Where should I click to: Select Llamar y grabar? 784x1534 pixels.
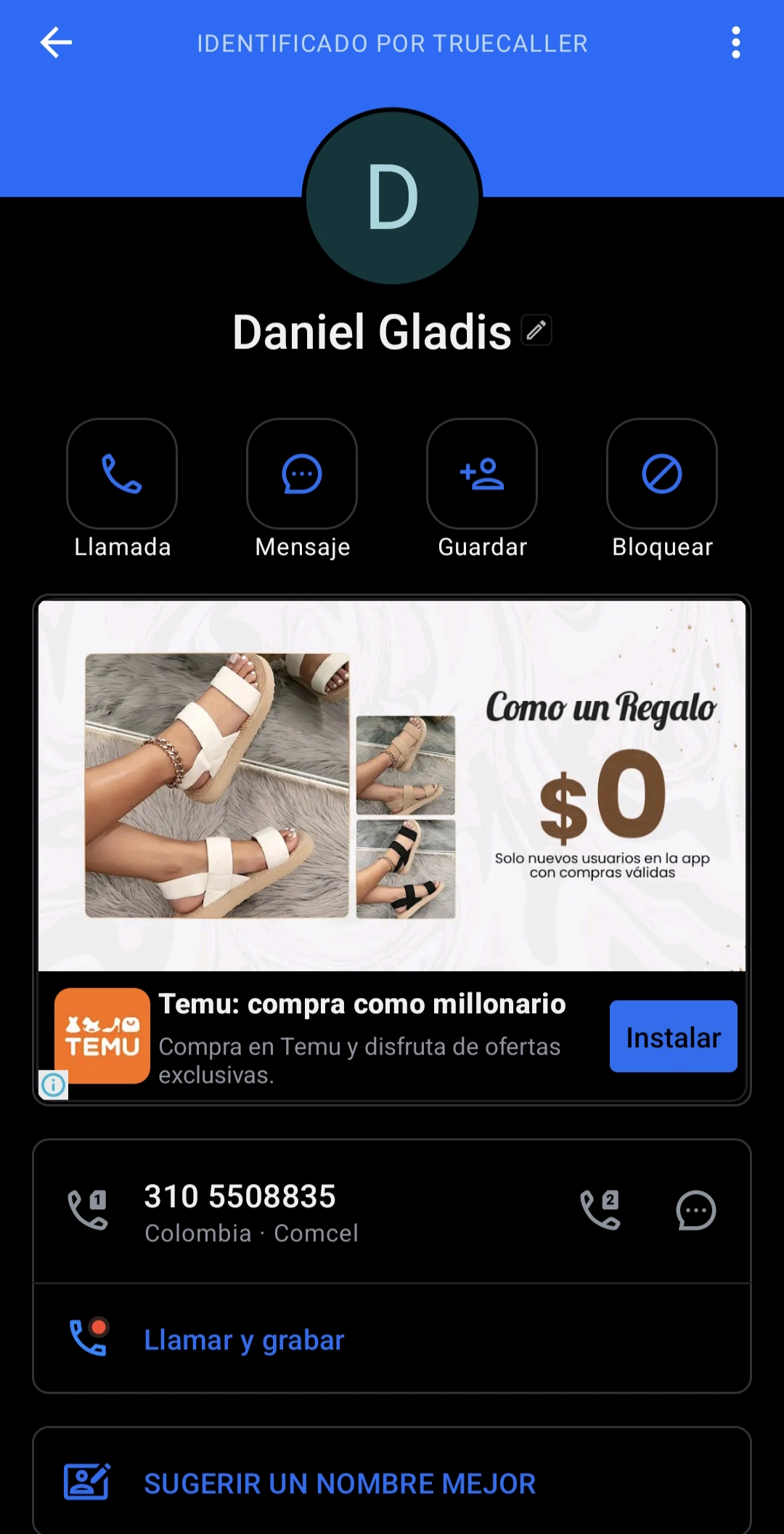[x=392, y=1339]
